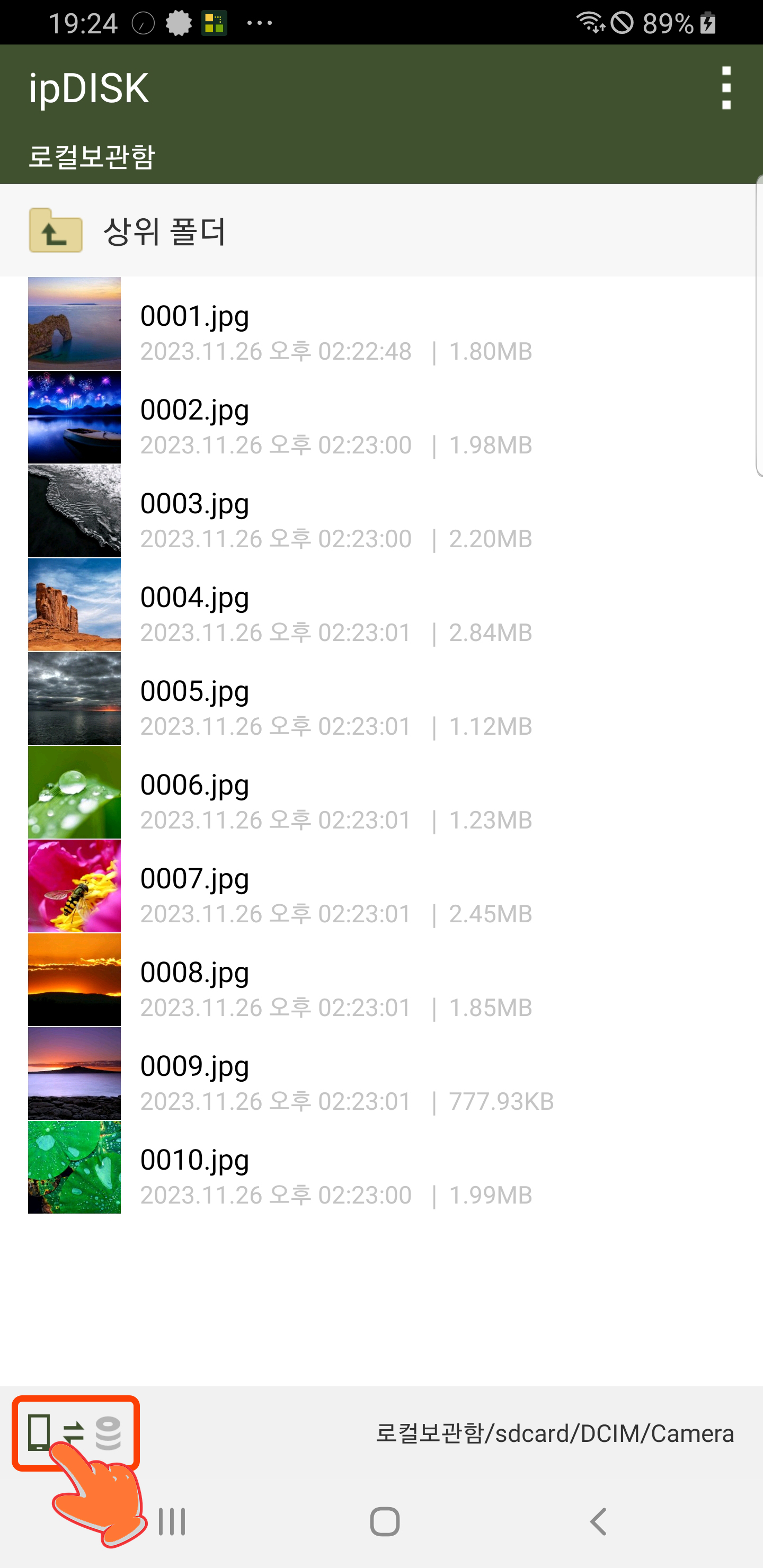Go back using the system back button
This screenshot has width=763, height=1568.
coord(599,1521)
